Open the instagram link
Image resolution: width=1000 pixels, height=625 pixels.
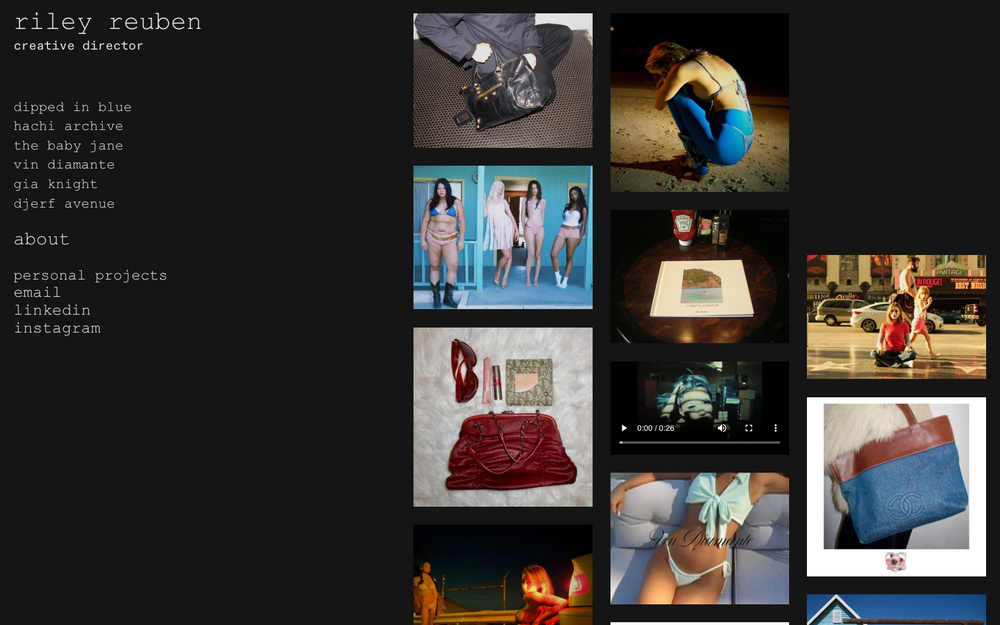(57, 328)
